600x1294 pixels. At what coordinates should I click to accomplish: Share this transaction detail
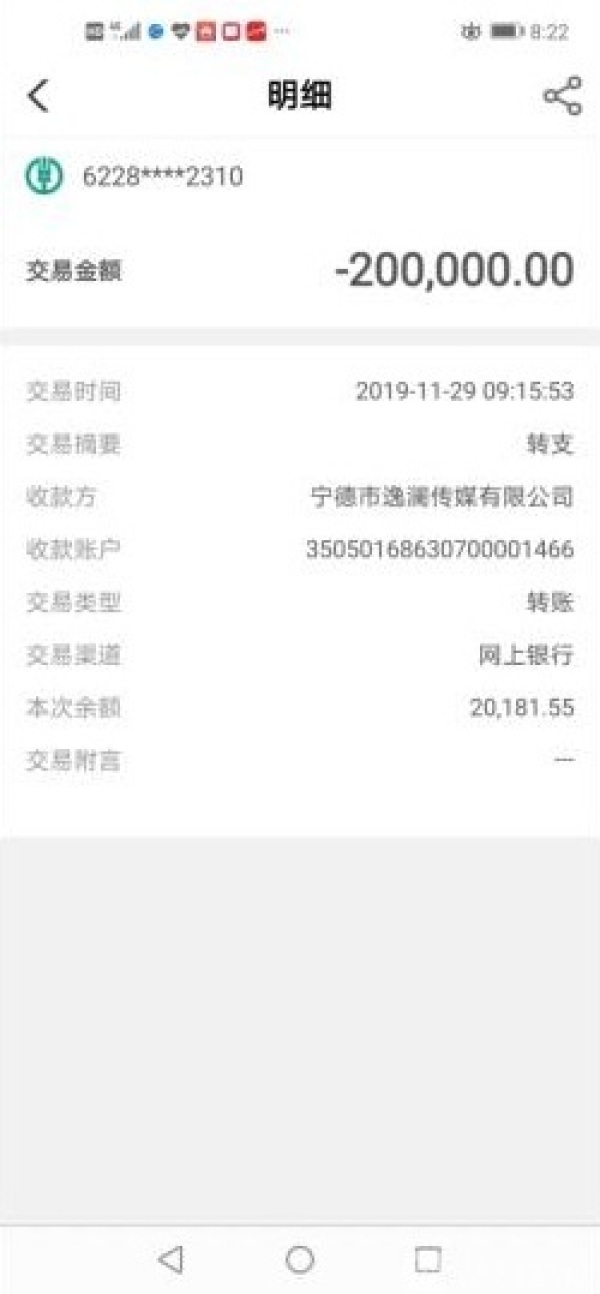[562, 96]
